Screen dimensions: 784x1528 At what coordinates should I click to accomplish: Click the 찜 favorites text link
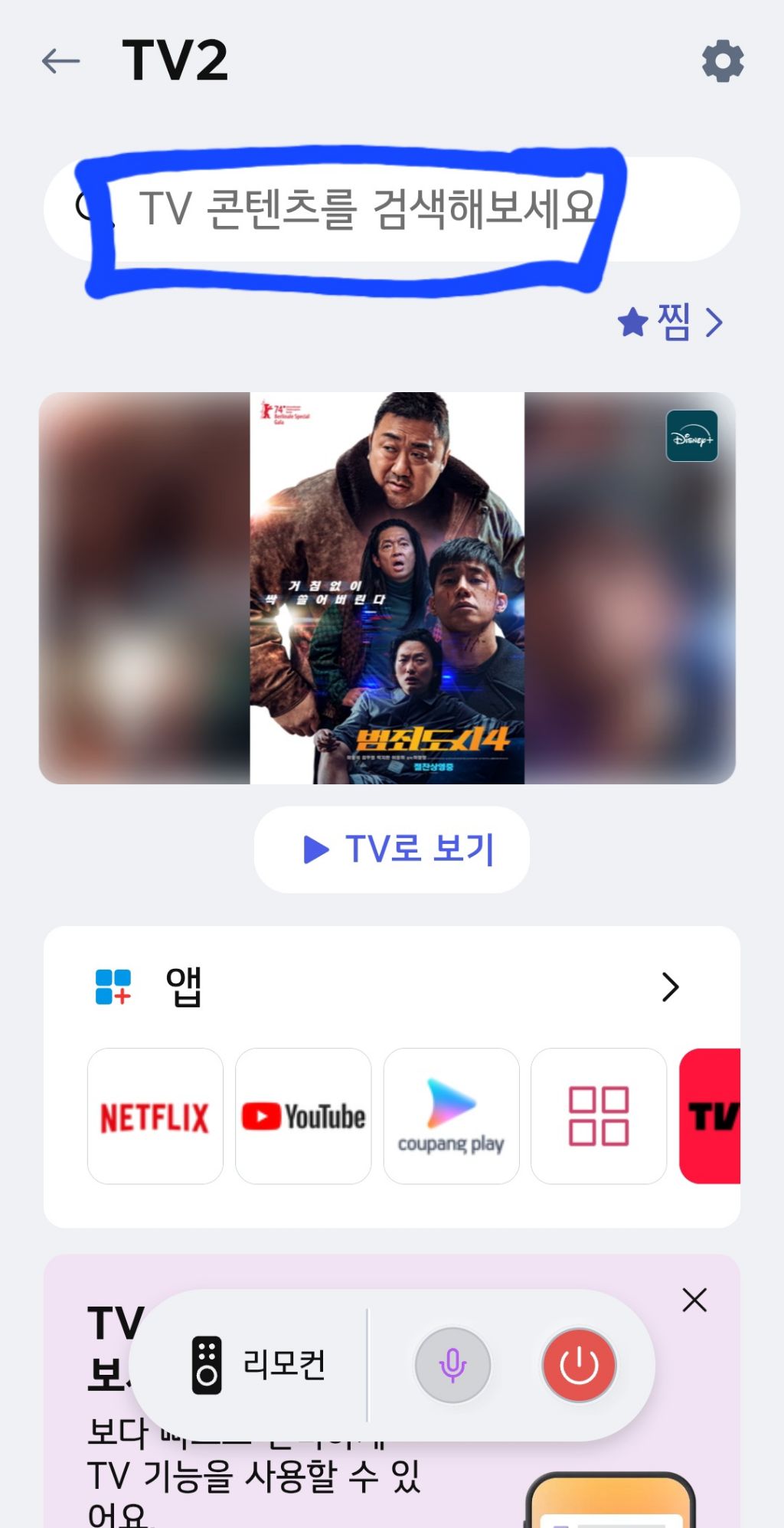(673, 323)
